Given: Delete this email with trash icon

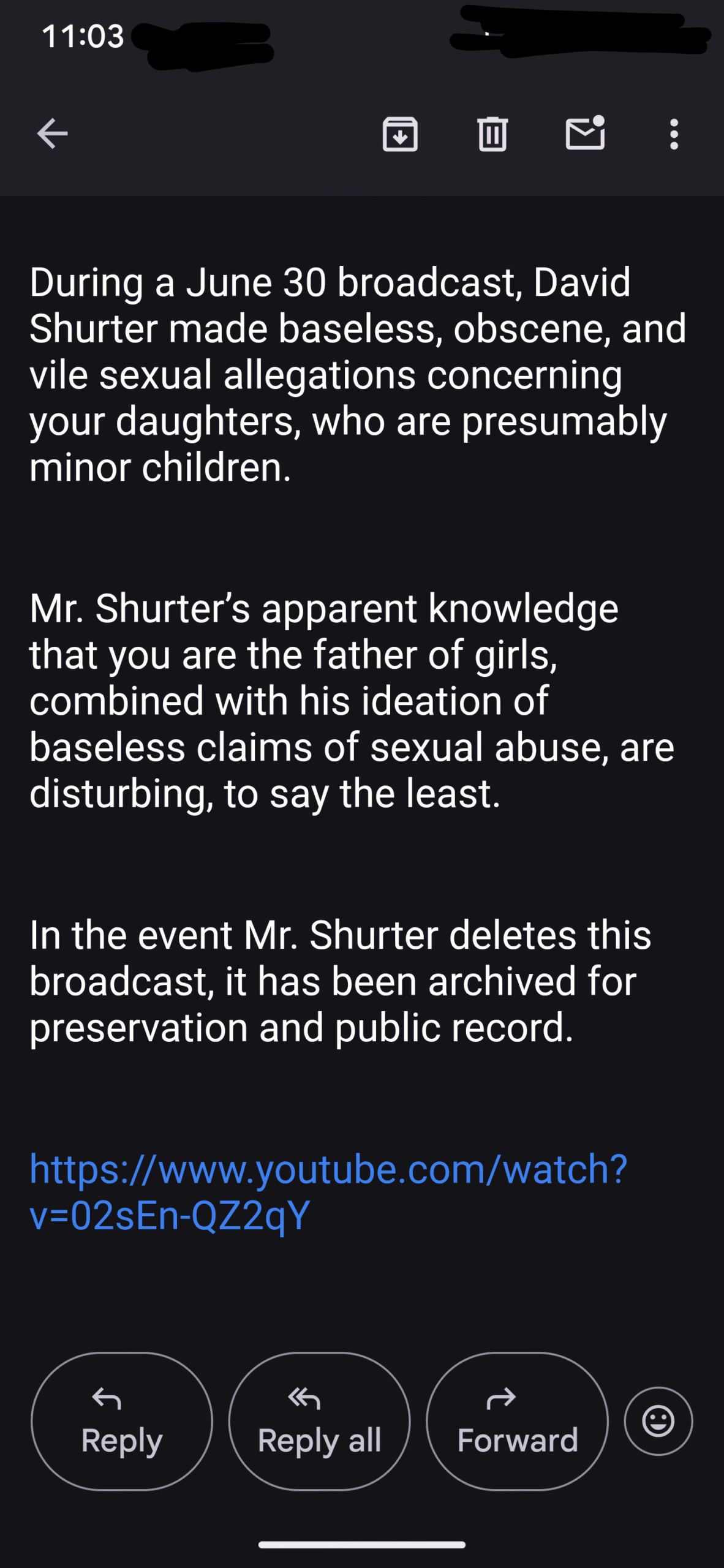Looking at the screenshot, I should (x=492, y=134).
